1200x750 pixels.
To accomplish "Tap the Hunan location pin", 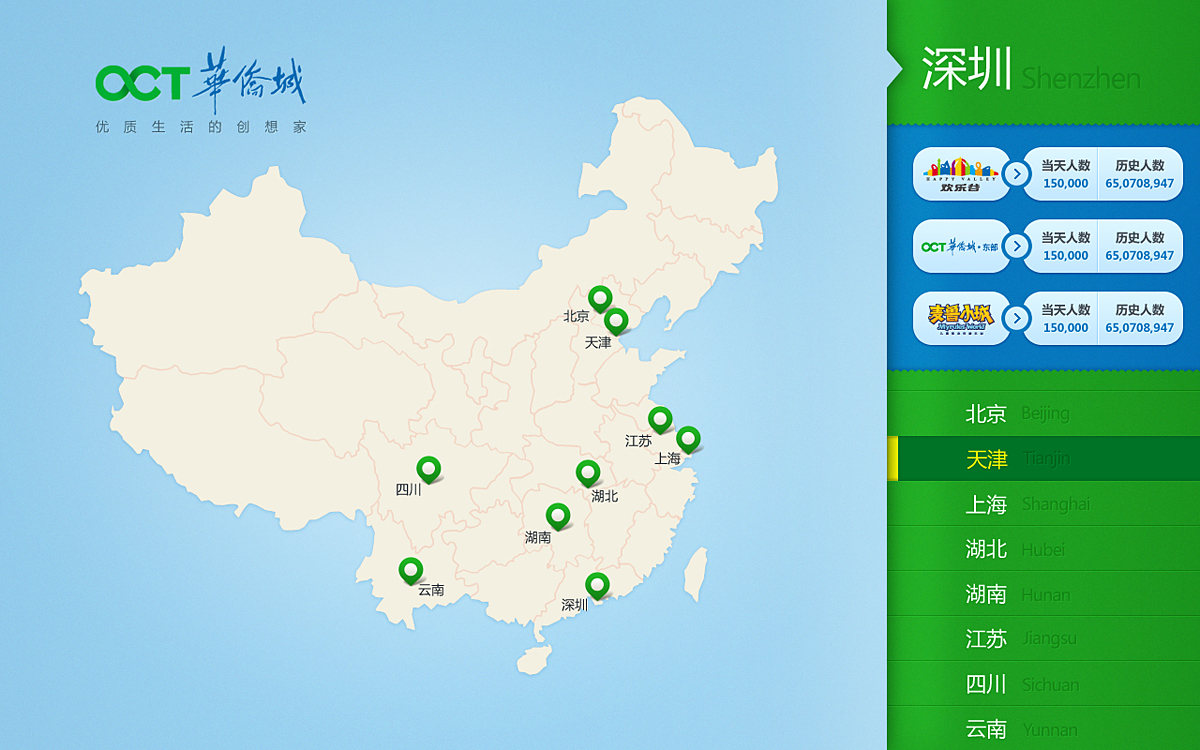I will pos(558,515).
